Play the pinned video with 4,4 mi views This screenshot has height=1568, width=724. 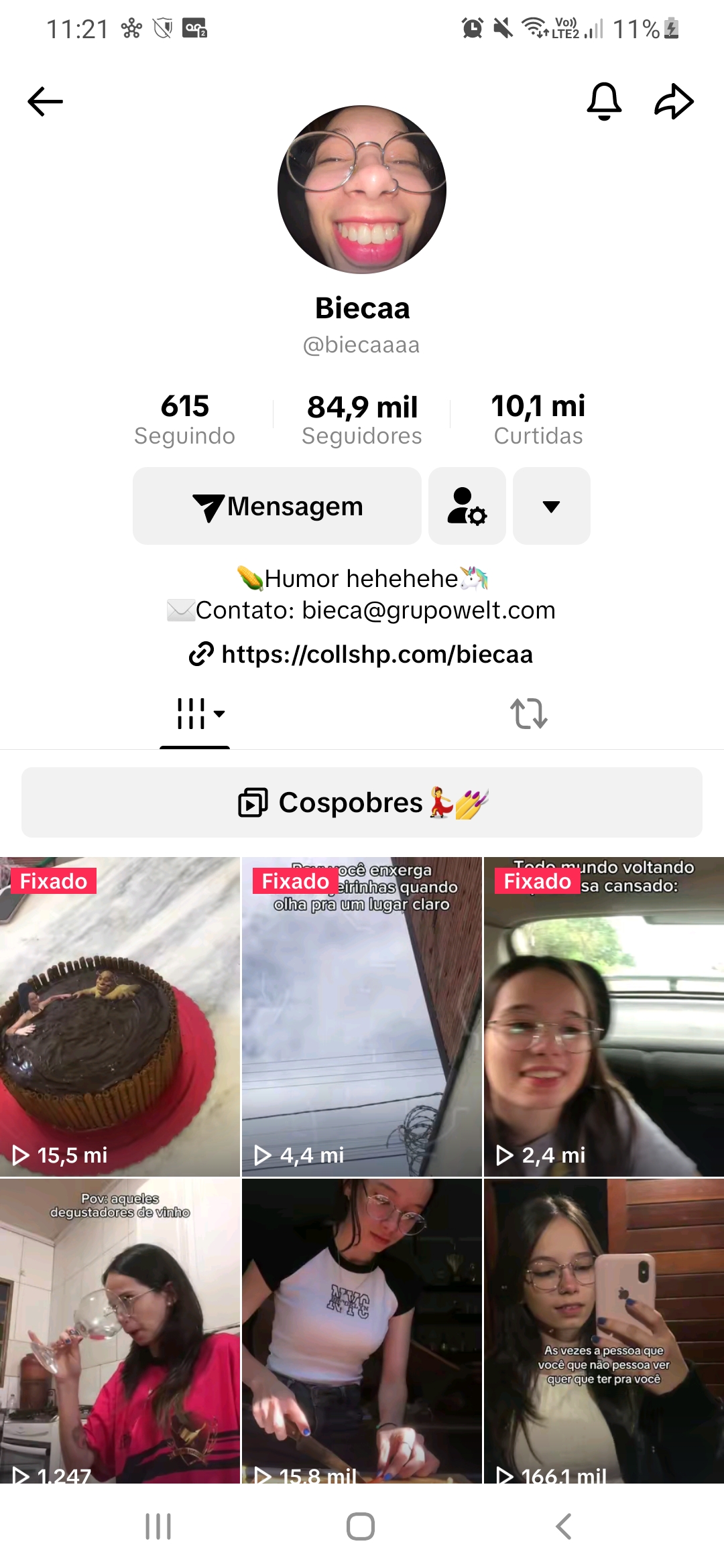pos(362,1017)
